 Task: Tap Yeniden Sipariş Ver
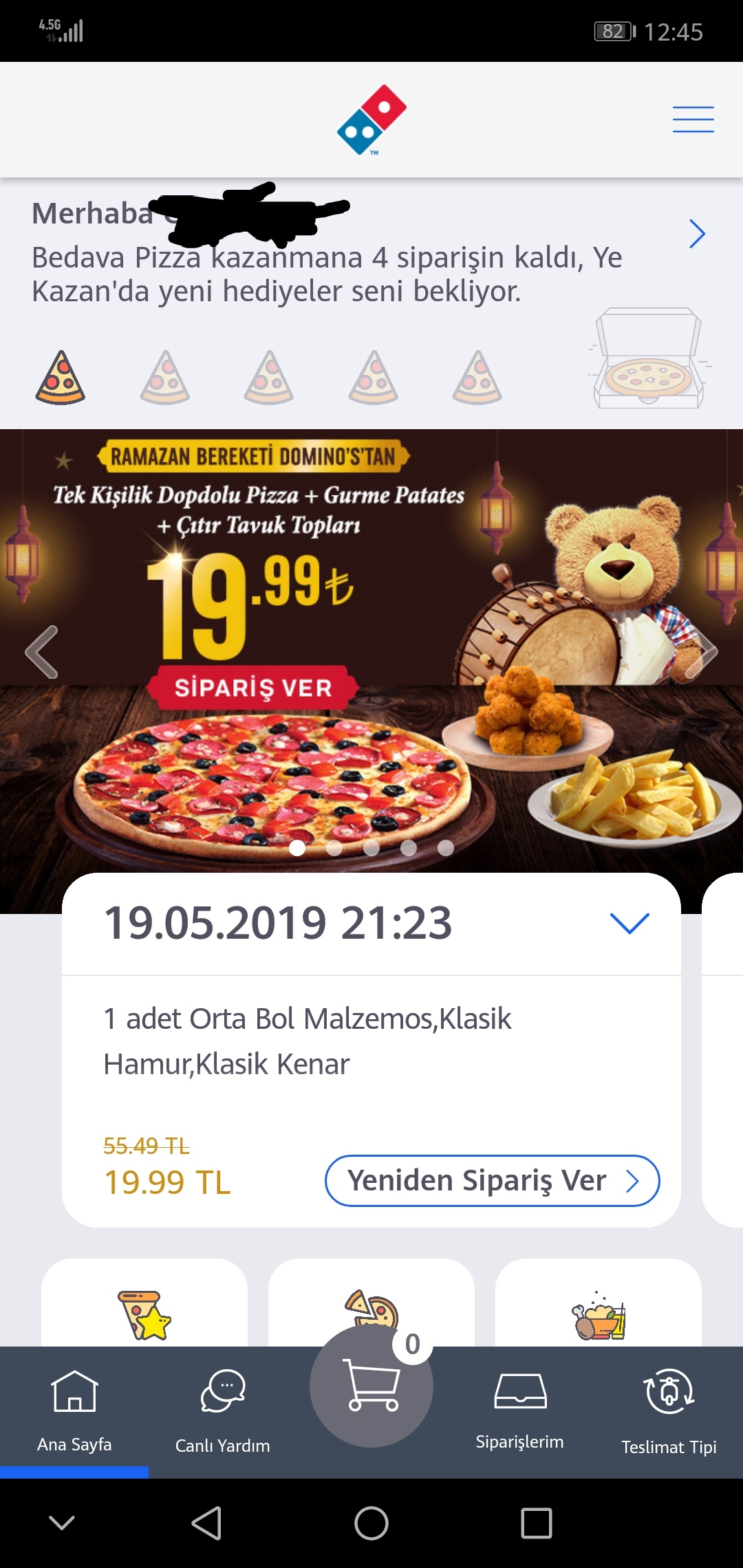(492, 1181)
